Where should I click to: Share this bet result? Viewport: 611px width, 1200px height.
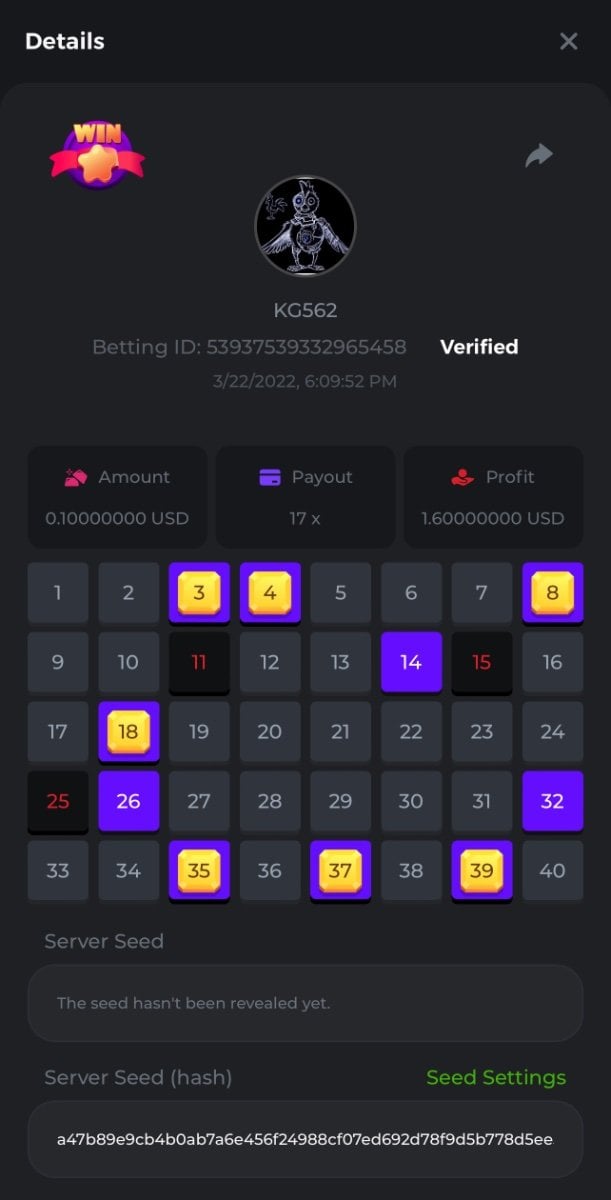[539, 155]
